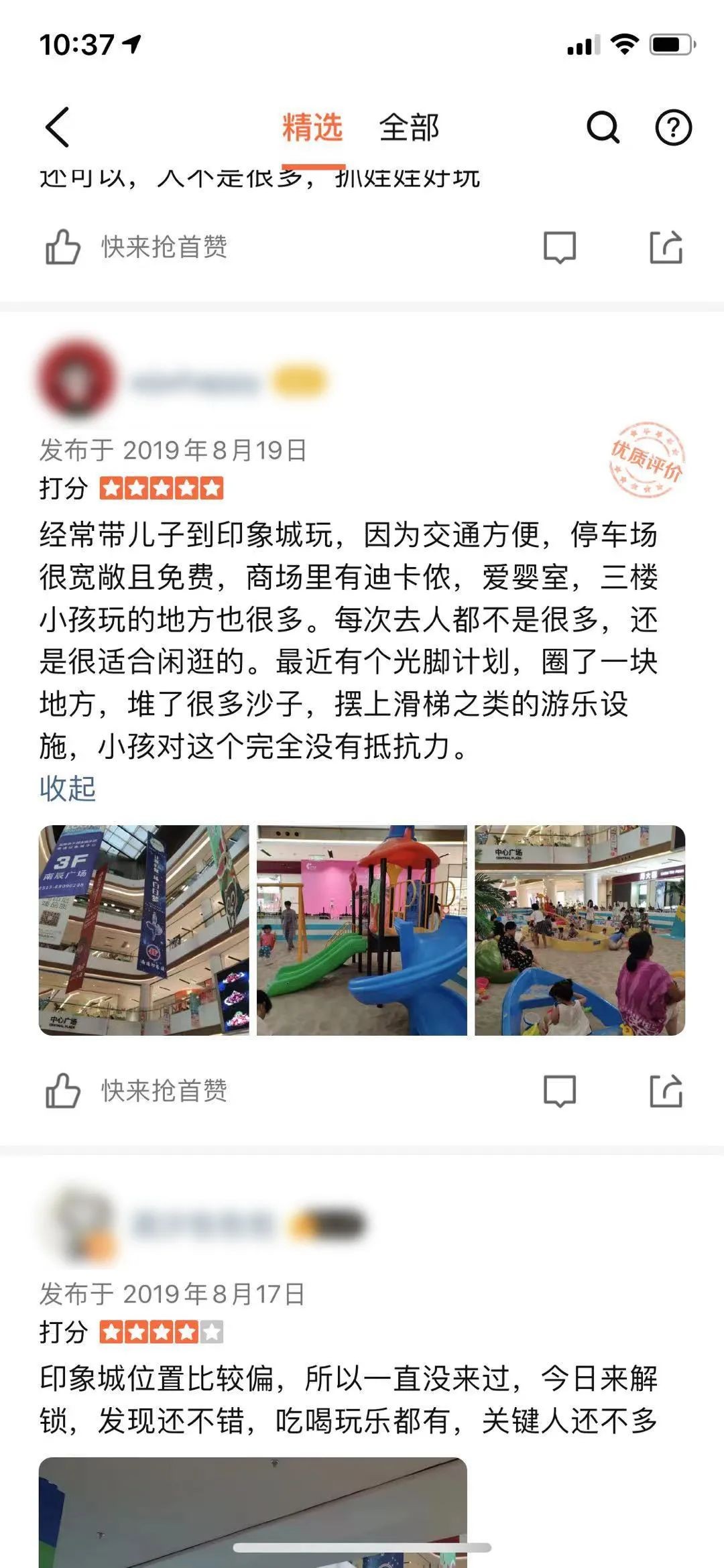Open the sand play area photo
The height and width of the screenshot is (1568, 724).
580,930
